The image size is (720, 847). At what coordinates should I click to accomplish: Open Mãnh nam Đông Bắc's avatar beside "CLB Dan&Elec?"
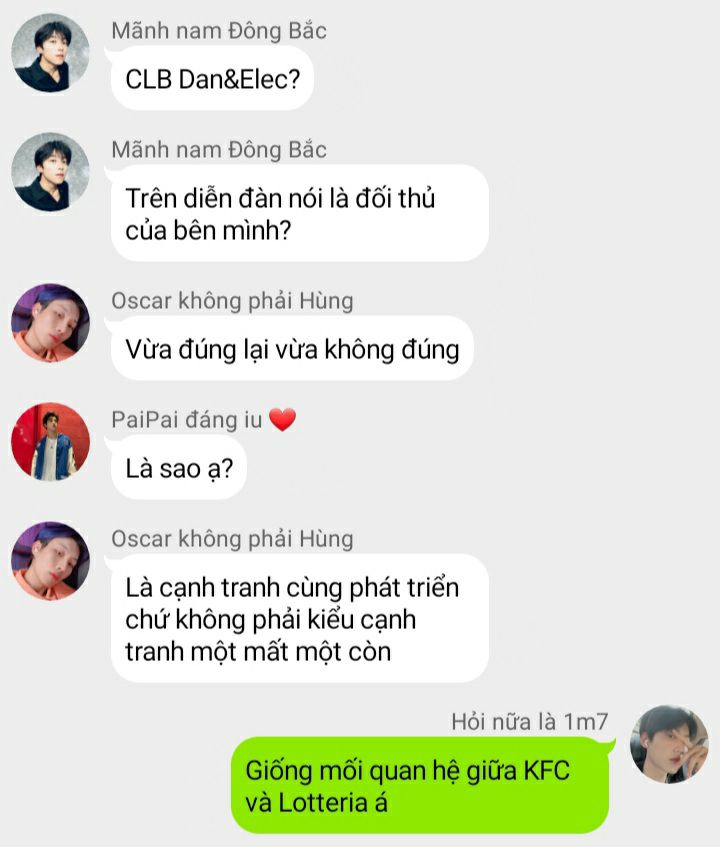[50, 54]
